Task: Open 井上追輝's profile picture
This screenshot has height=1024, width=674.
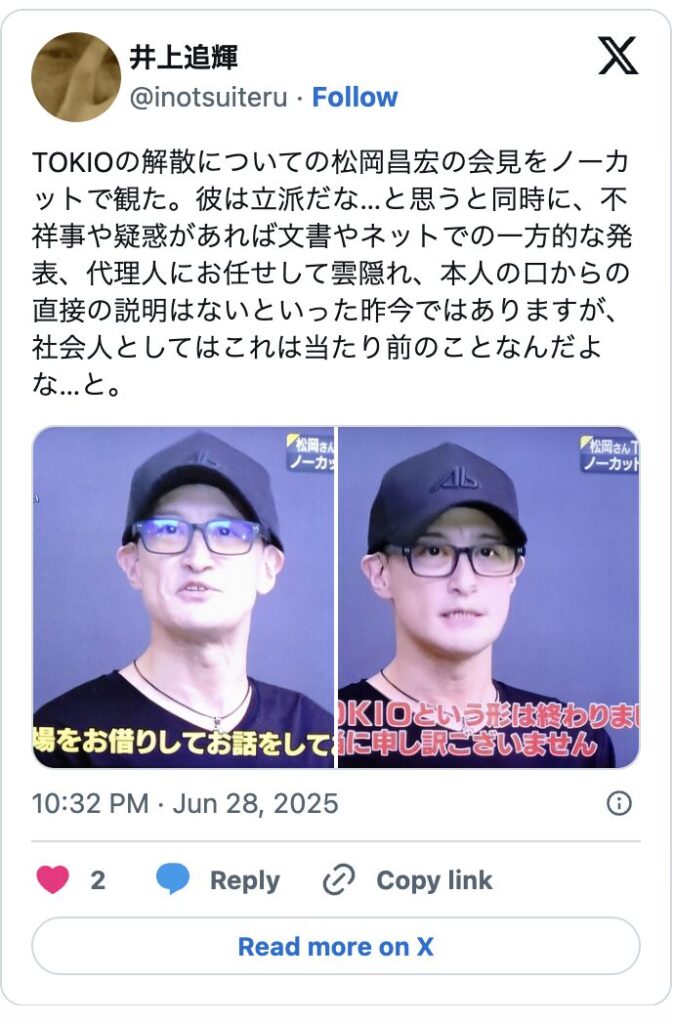Action: pyautogui.click(x=76, y=76)
